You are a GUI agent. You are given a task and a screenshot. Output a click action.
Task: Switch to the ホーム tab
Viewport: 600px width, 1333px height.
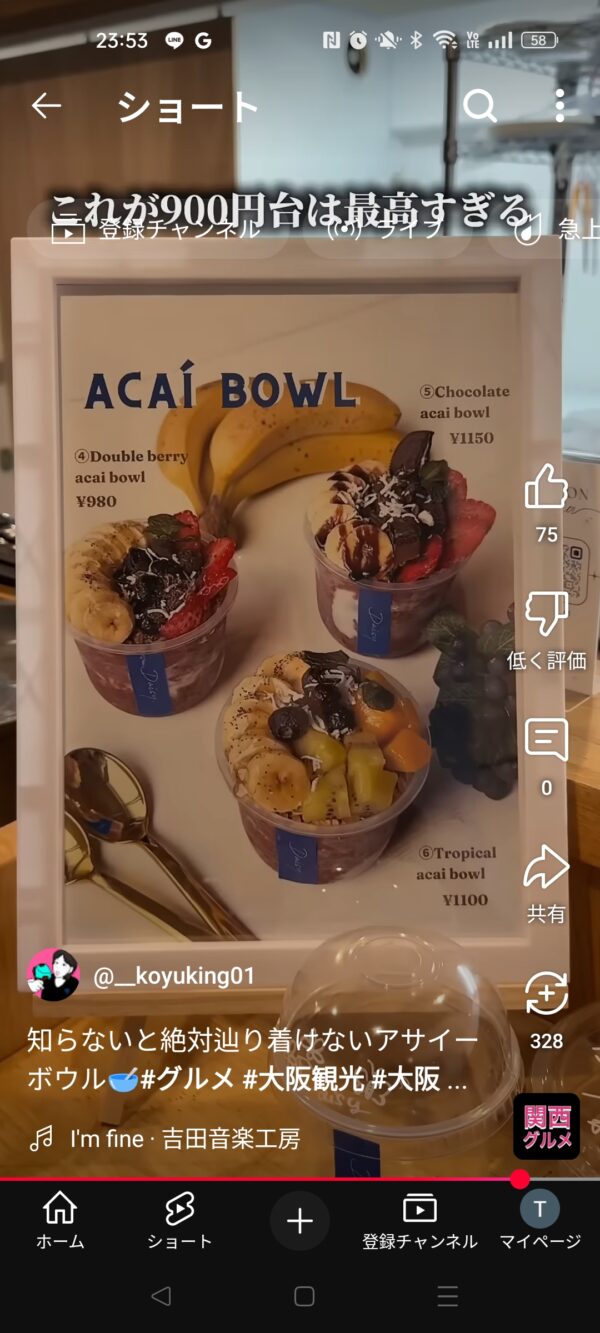(x=60, y=1221)
